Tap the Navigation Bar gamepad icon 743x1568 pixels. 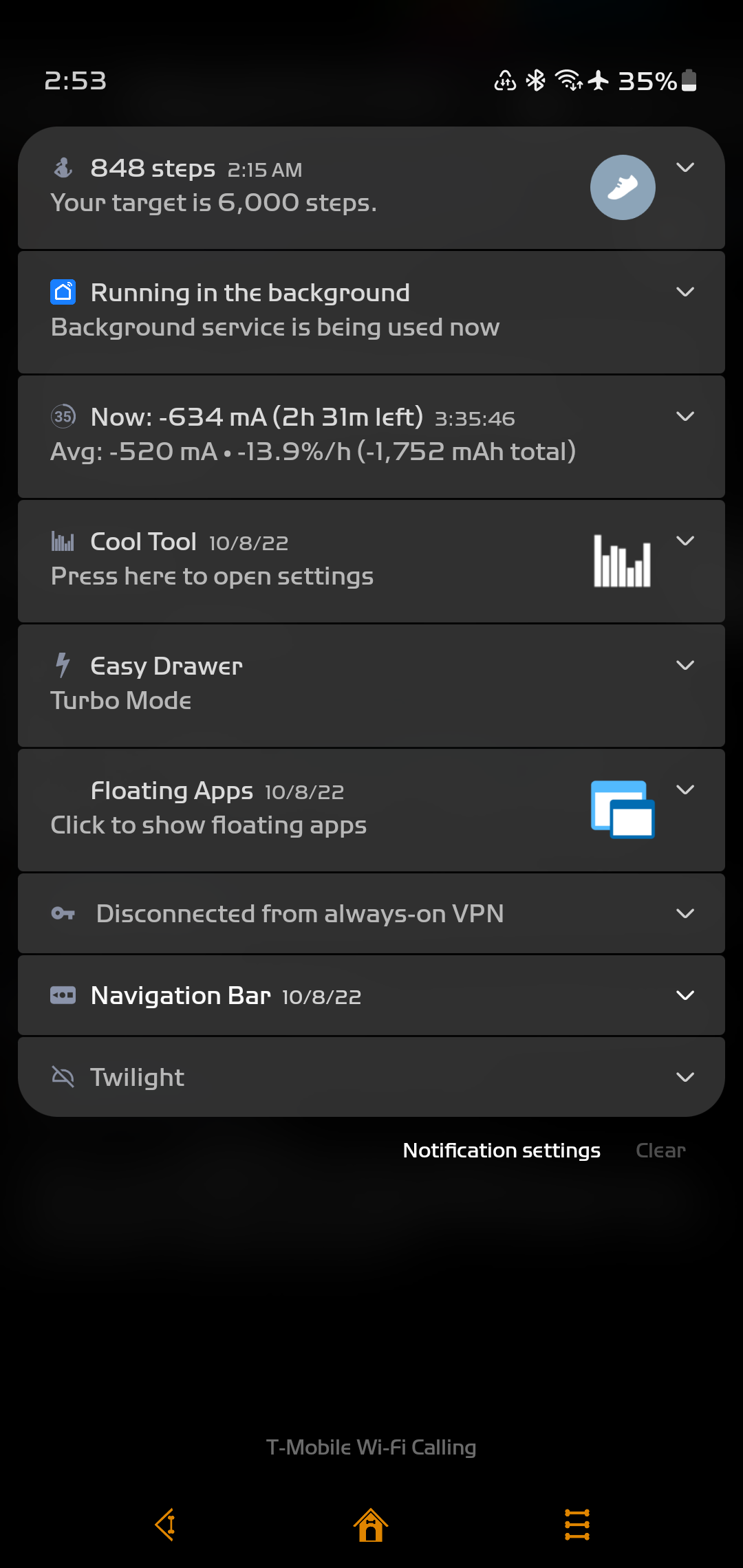point(63,995)
